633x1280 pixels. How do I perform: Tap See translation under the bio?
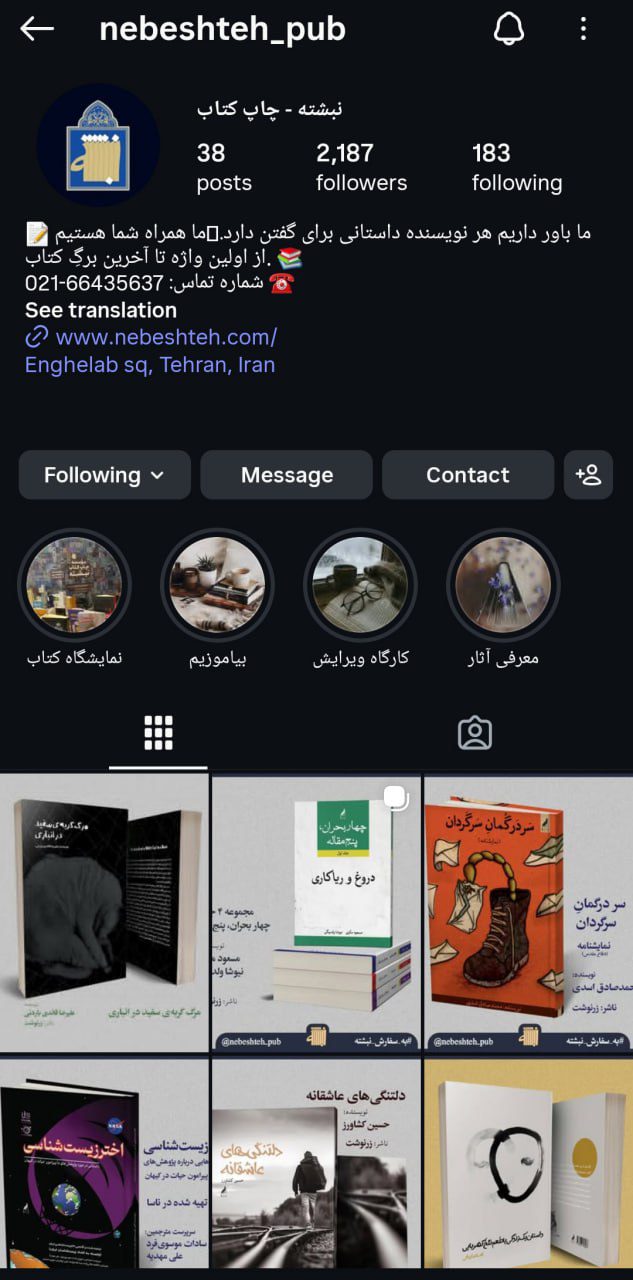coord(101,310)
